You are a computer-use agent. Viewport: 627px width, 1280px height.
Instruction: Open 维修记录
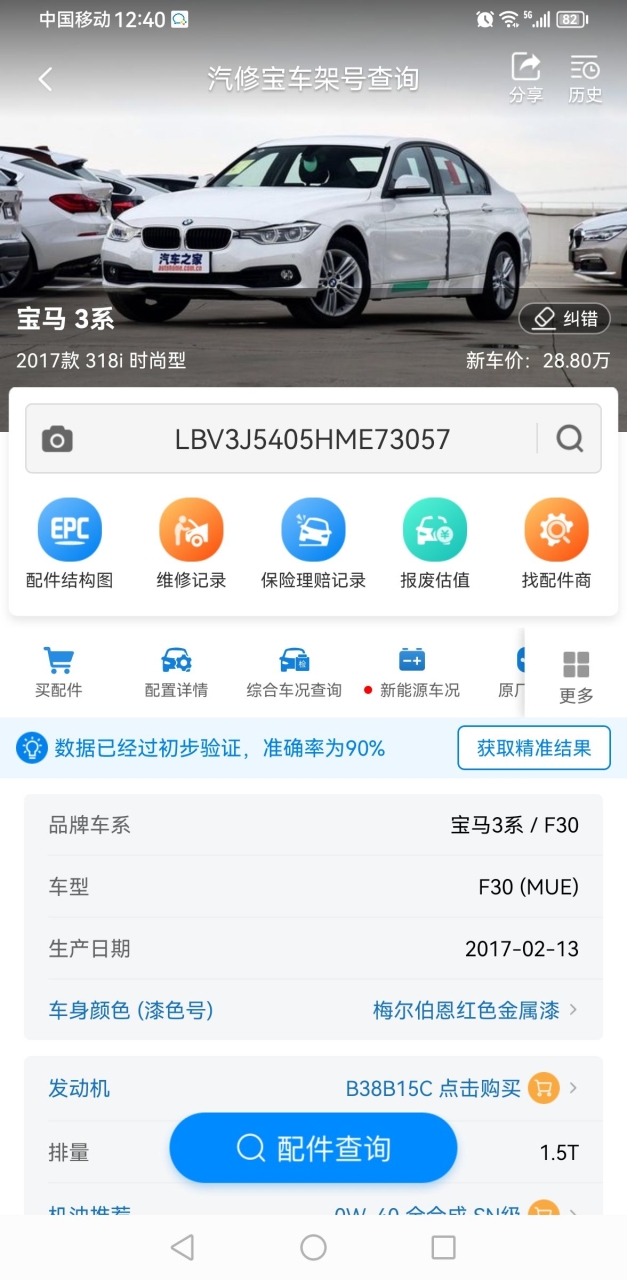click(191, 544)
